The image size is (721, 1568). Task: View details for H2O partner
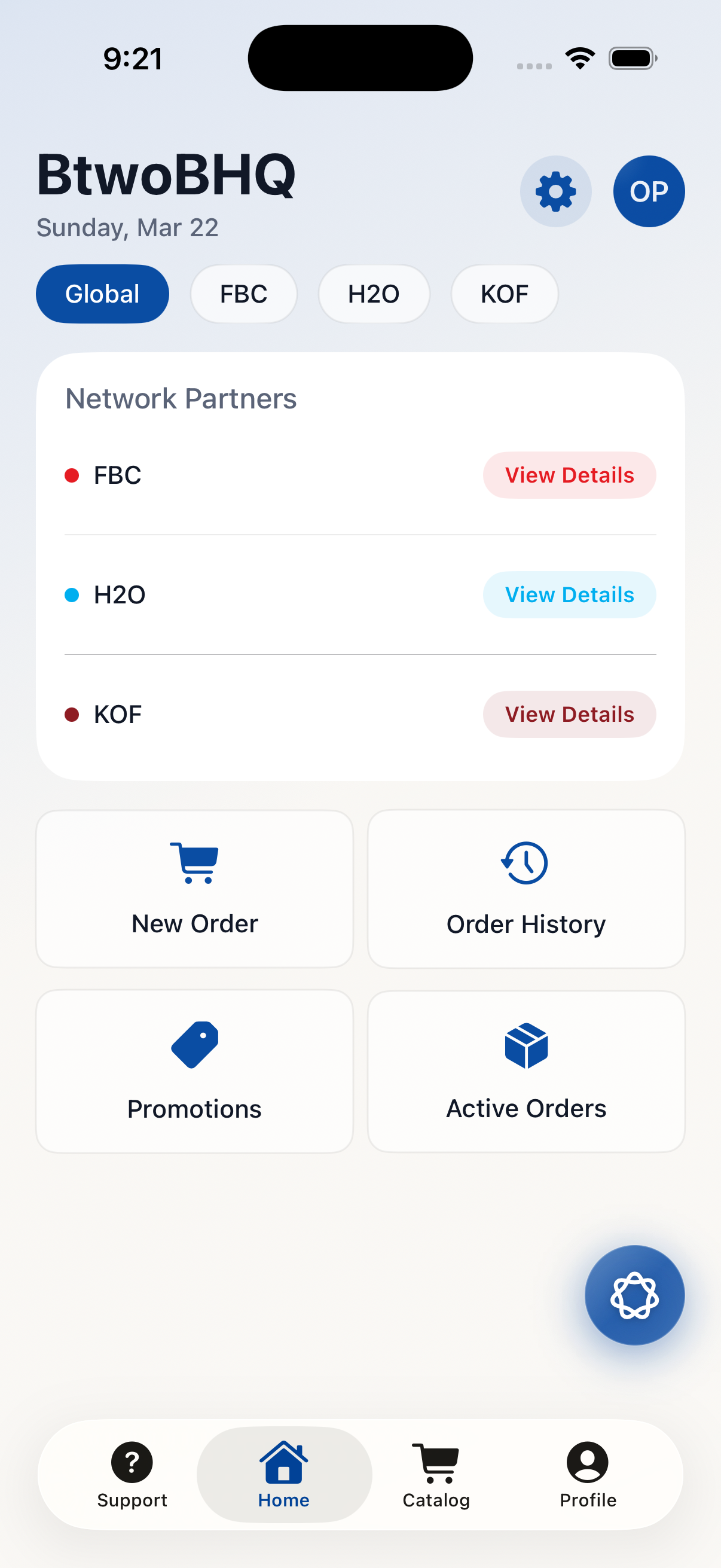(569, 594)
